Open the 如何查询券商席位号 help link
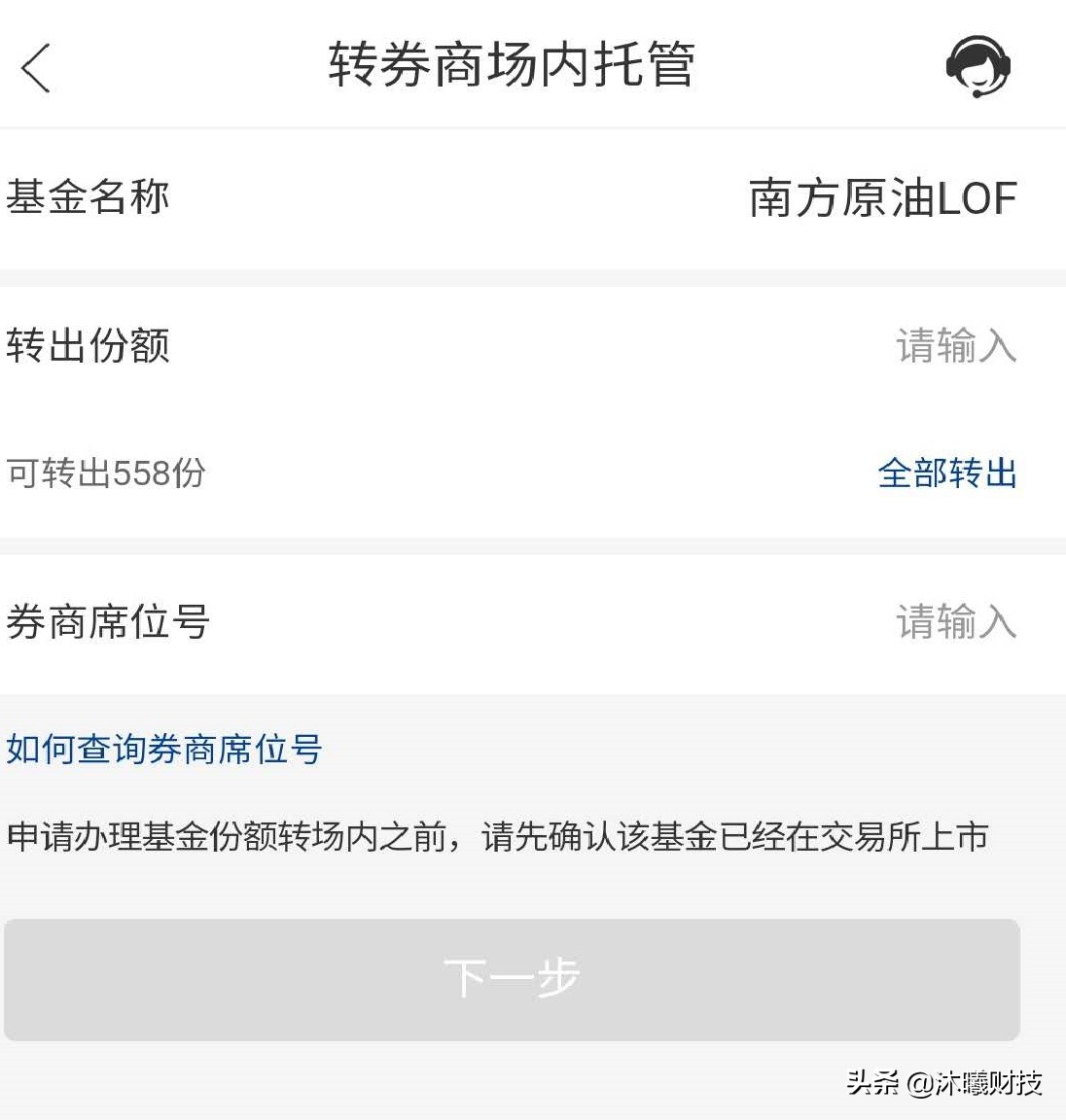The height and width of the screenshot is (1120, 1066). click(163, 749)
